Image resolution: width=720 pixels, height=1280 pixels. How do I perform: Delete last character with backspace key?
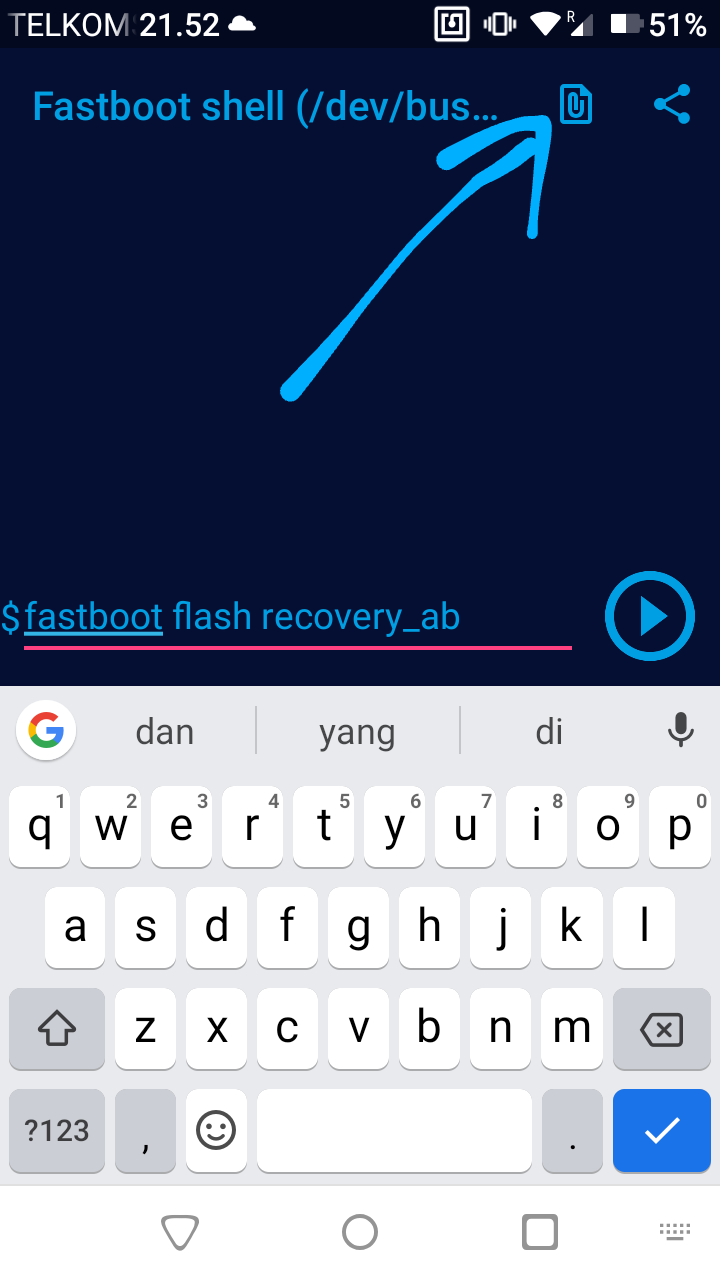tap(661, 1029)
